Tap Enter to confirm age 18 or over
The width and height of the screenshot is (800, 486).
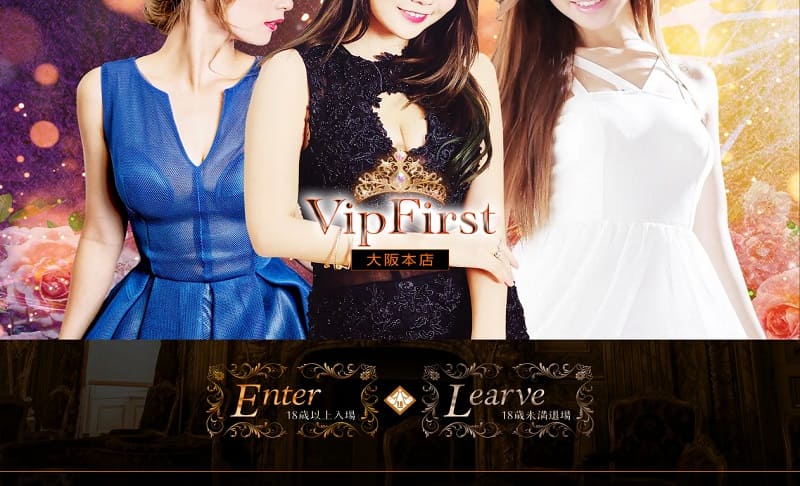tap(291, 400)
